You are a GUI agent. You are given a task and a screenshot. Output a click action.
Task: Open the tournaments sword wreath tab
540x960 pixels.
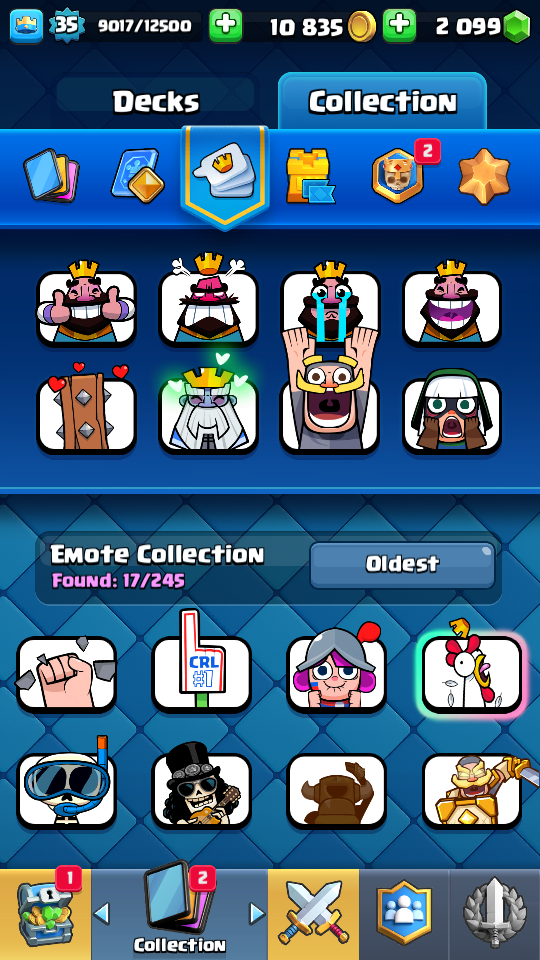point(495,915)
